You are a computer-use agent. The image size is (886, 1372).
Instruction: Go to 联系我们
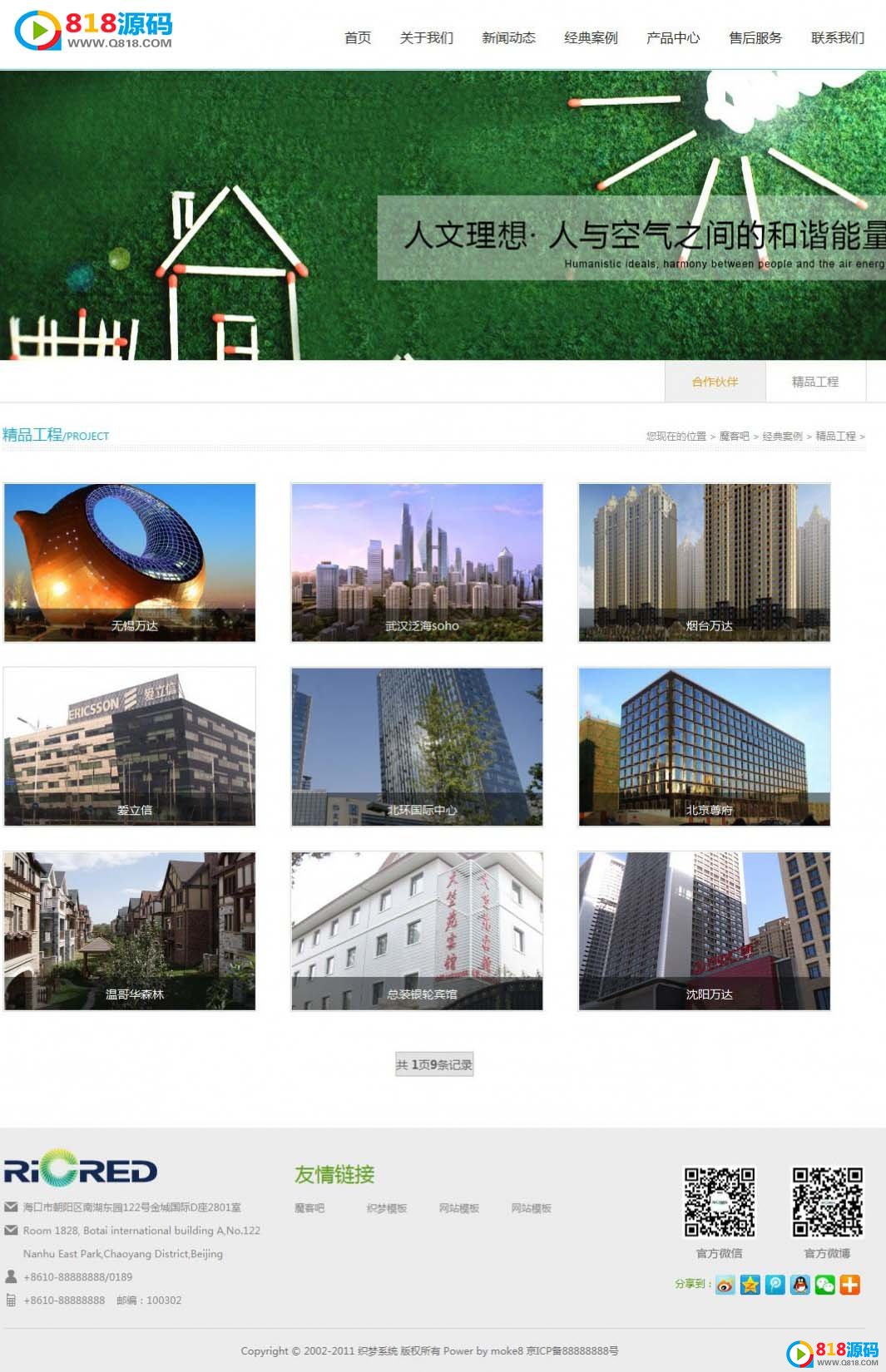[837, 37]
